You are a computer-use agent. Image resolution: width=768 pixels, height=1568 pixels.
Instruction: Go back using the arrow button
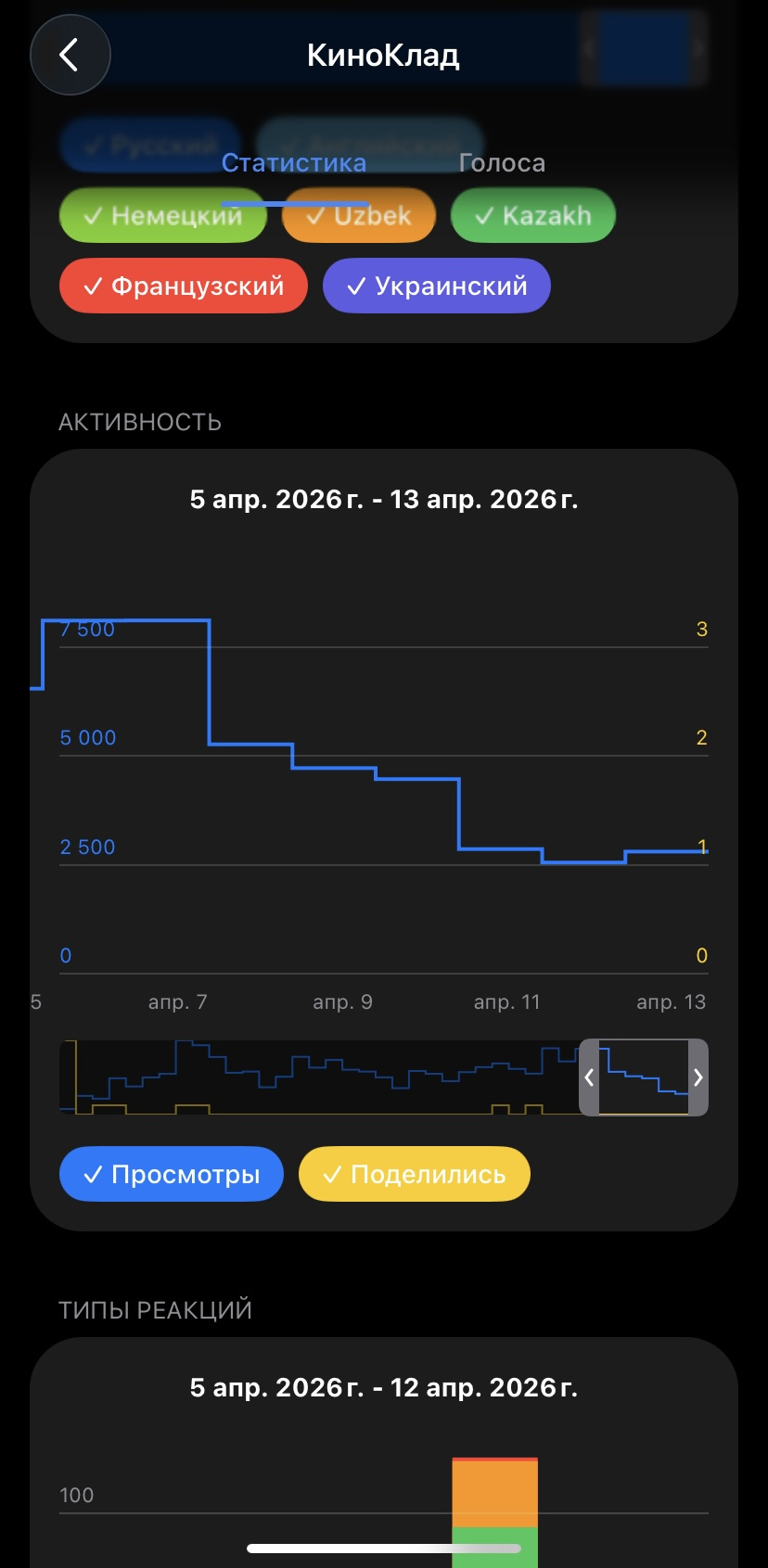[70, 56]
